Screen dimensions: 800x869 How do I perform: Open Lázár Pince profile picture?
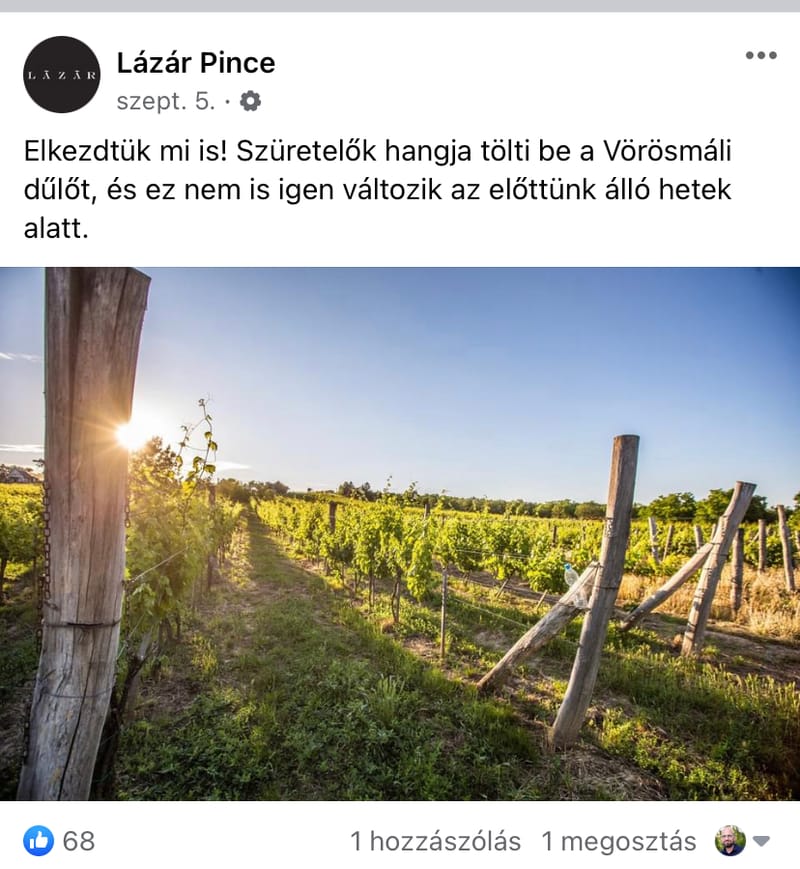pos(62,74)
